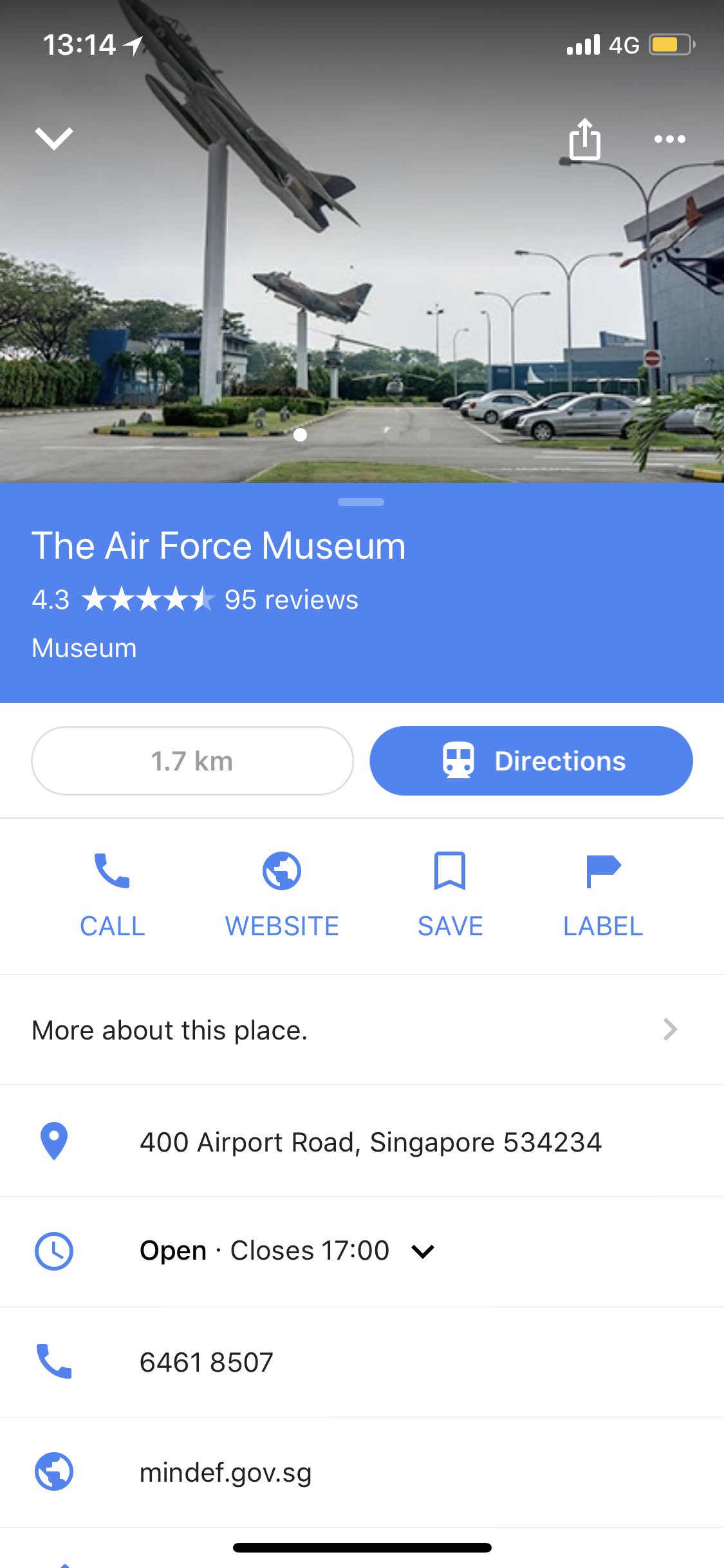
Task: Share The Air Force Museum
Action: point(584,139)
